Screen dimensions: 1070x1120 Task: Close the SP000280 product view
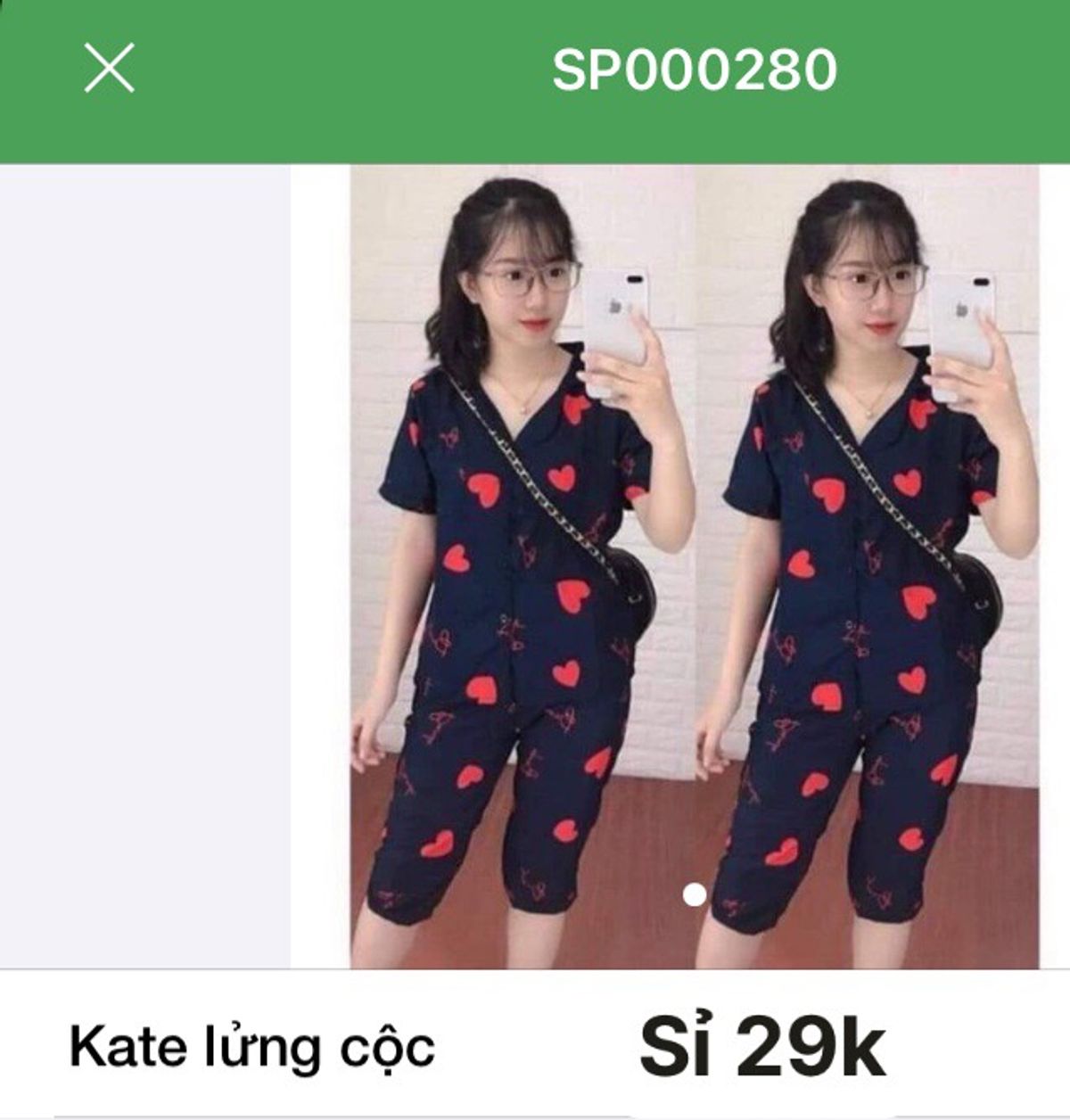109,68
